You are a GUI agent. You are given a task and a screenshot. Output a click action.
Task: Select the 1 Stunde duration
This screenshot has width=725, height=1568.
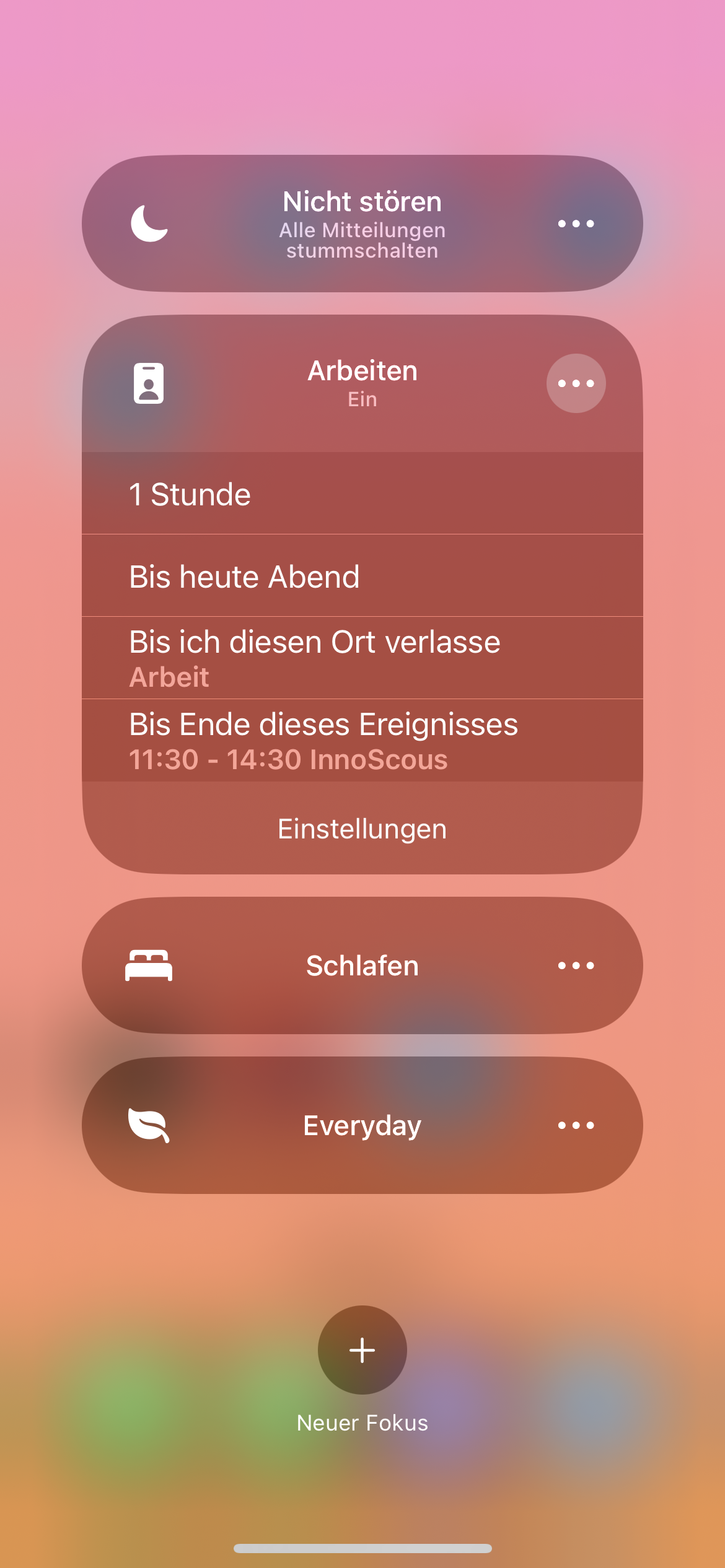(362, 494)
